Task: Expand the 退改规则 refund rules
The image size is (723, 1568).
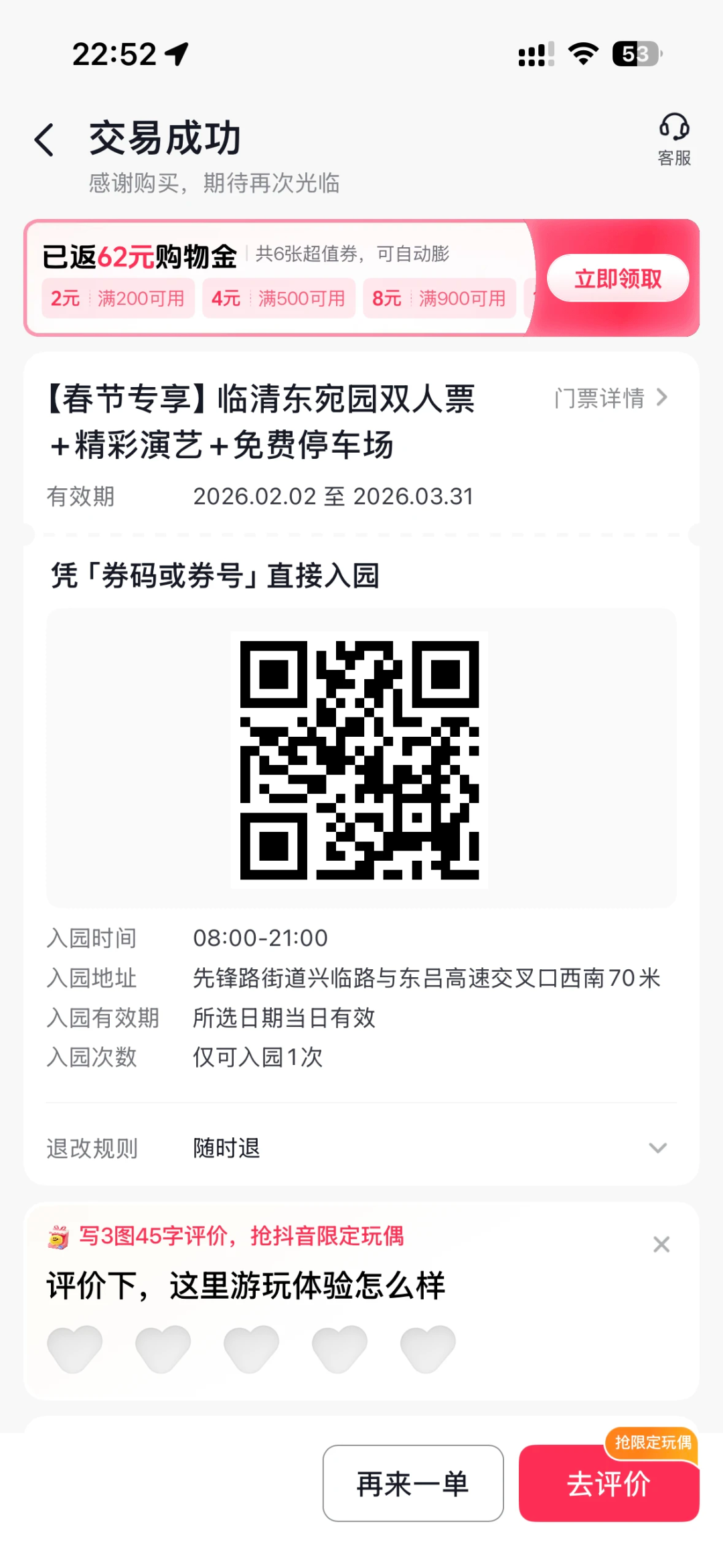Action: click(x=657, y=1148)
